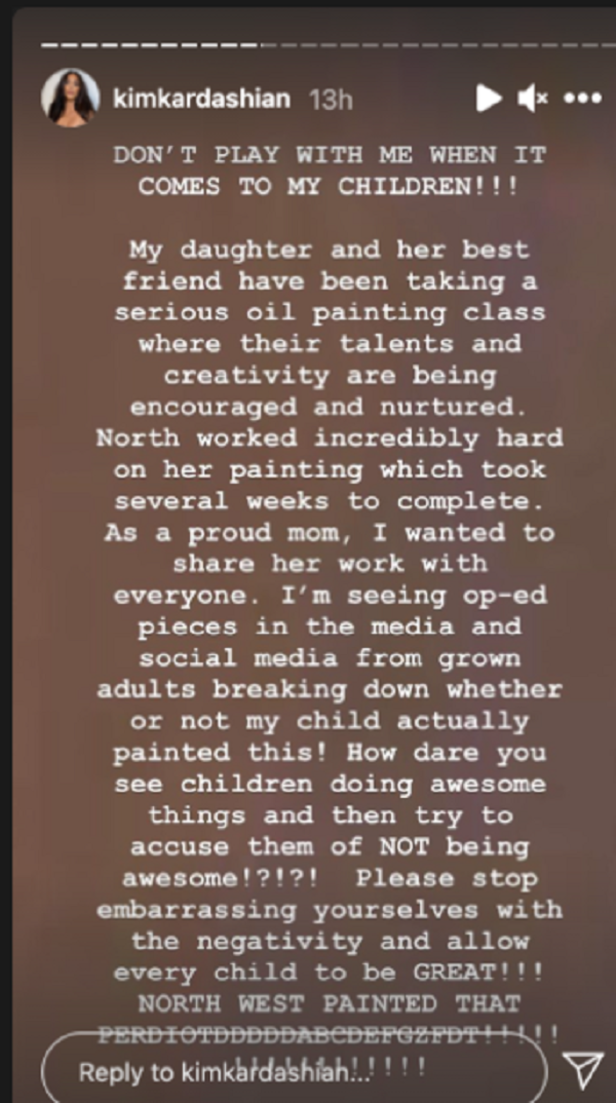This screenshot has height=1103, width=616.
Task: Play the paused story
Action: 488,98
